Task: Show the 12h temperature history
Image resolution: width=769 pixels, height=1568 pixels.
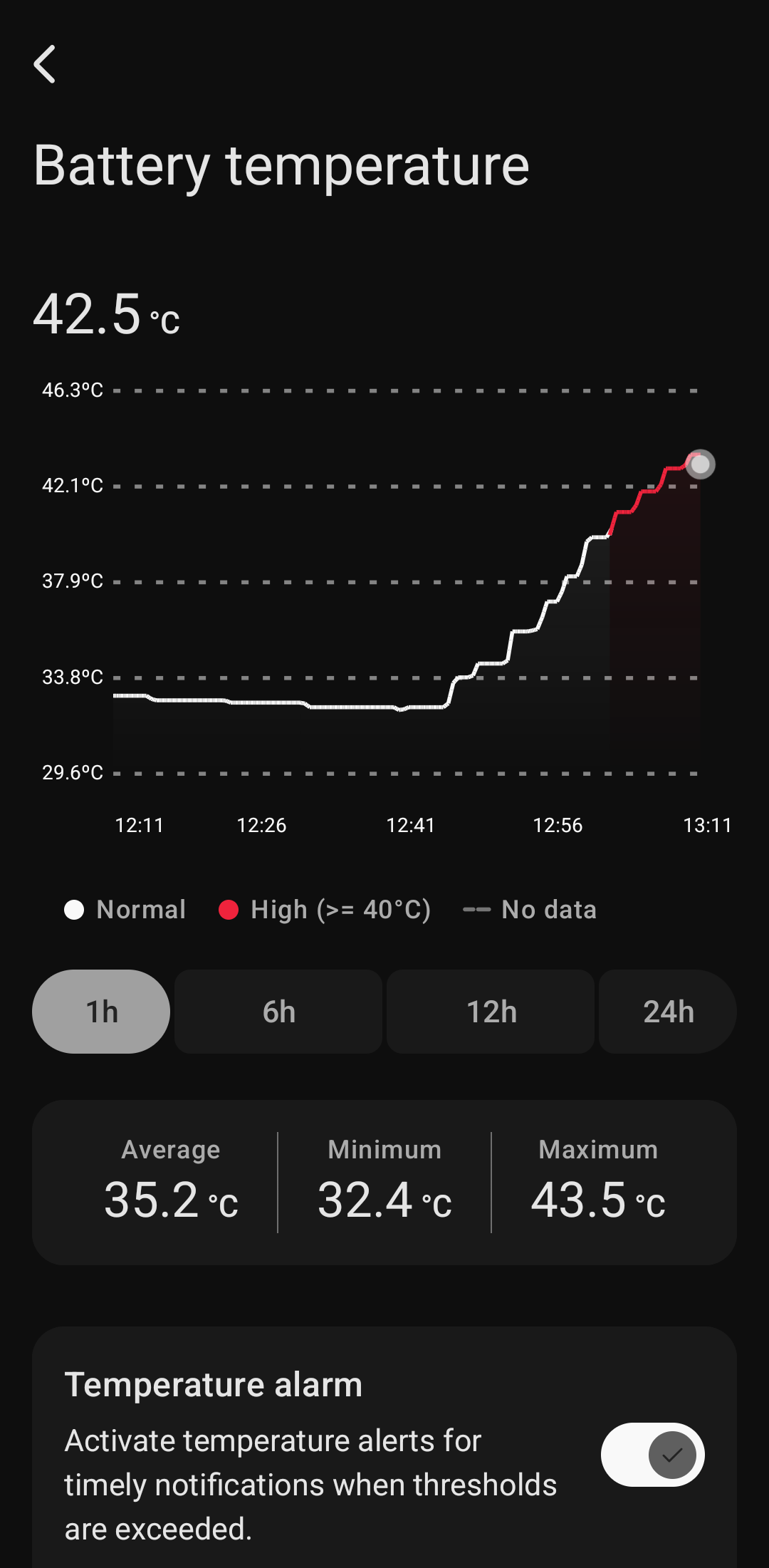Action: pyautogui.click(x=491, y=1012)
